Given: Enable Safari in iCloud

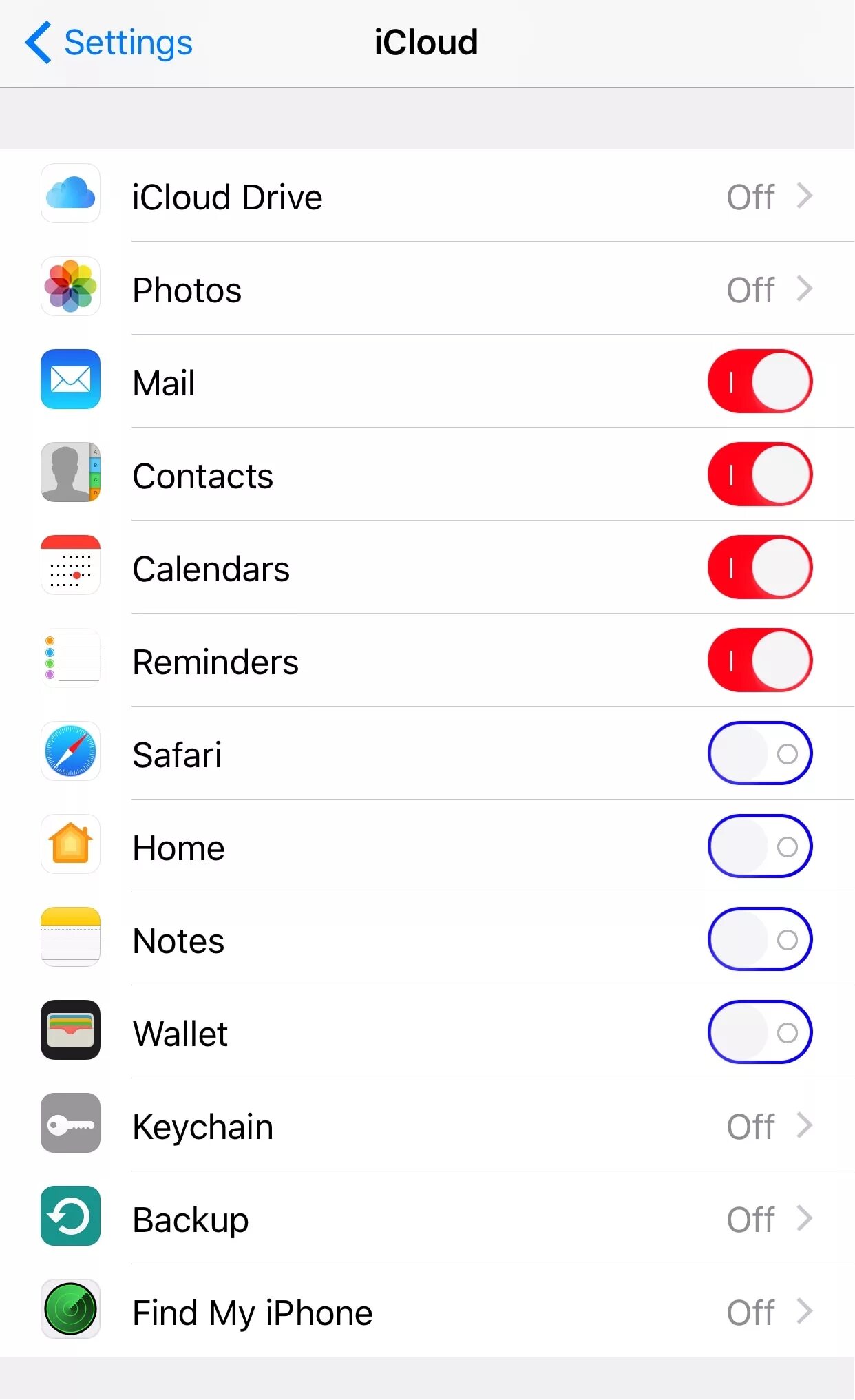Looking at the screenshot, I should (x=760, y=753).
